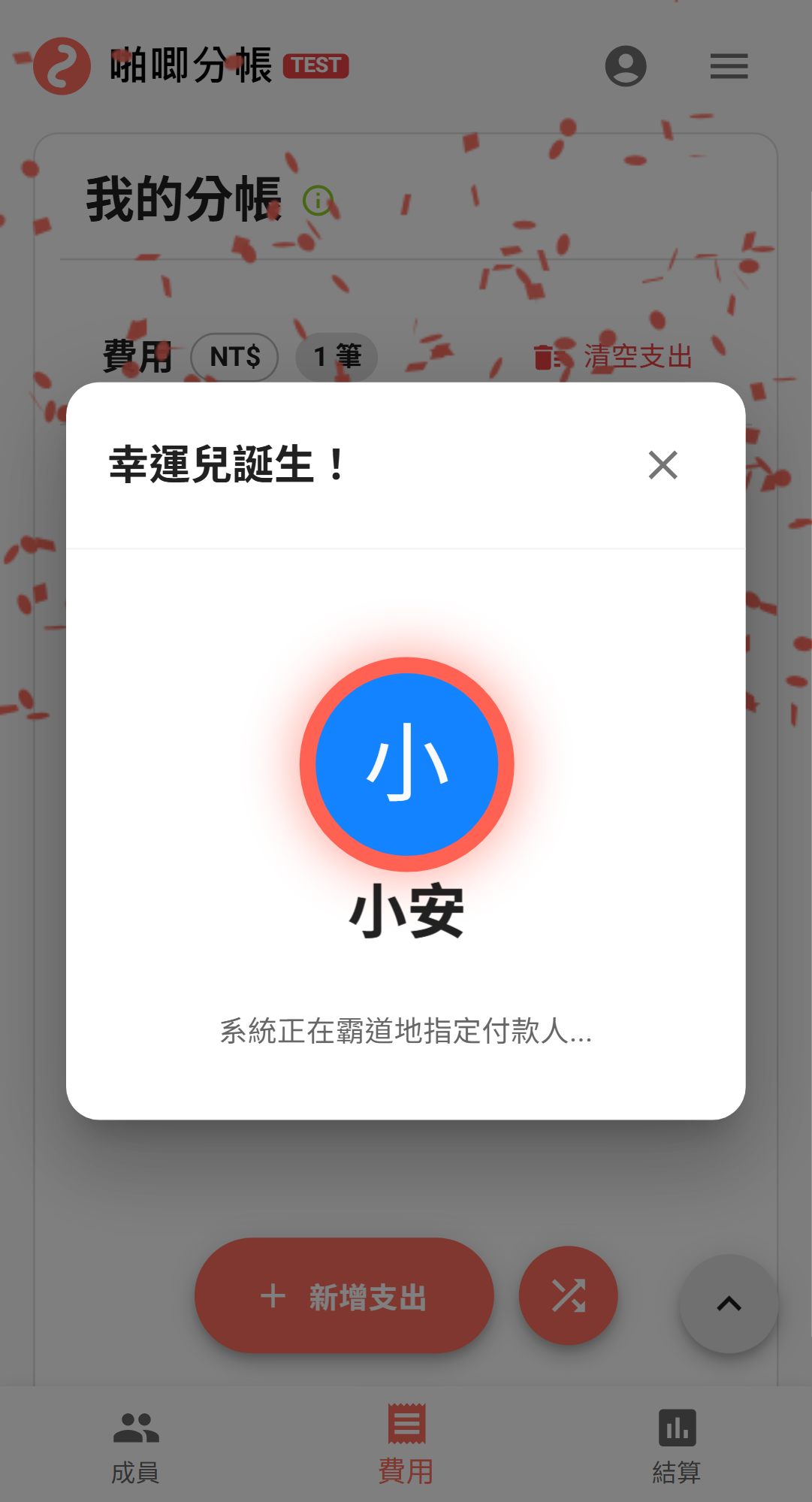
Task: Tap the 新增支出 button
Action: tap(344, 1296)
